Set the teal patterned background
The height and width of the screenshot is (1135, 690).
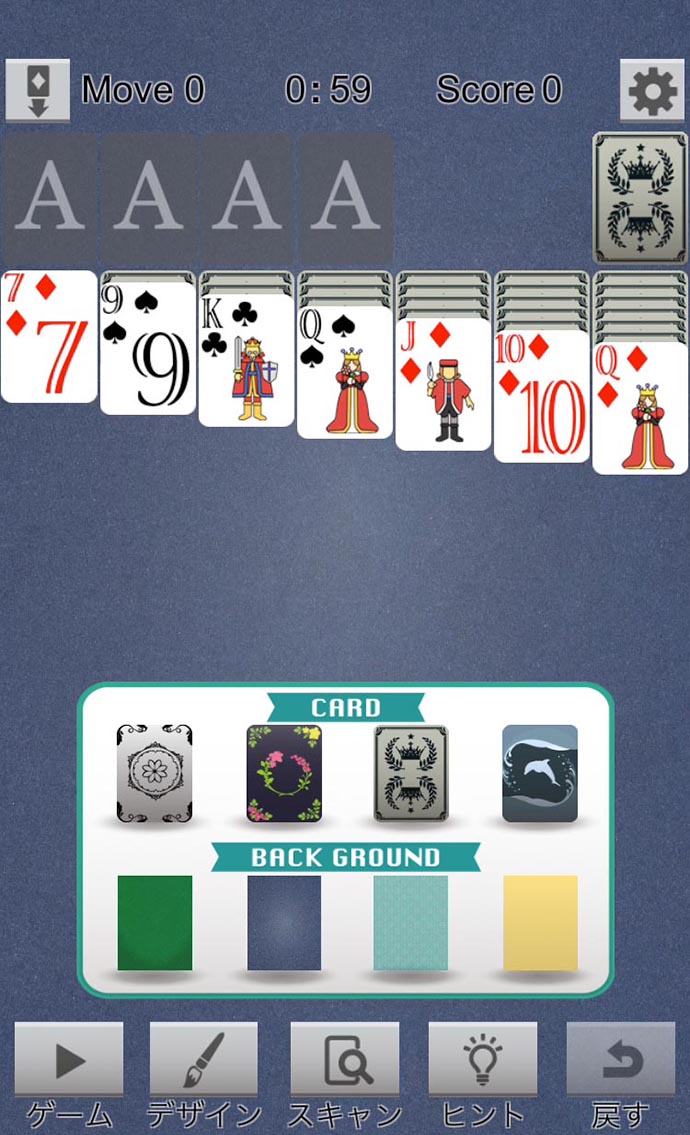411,923
